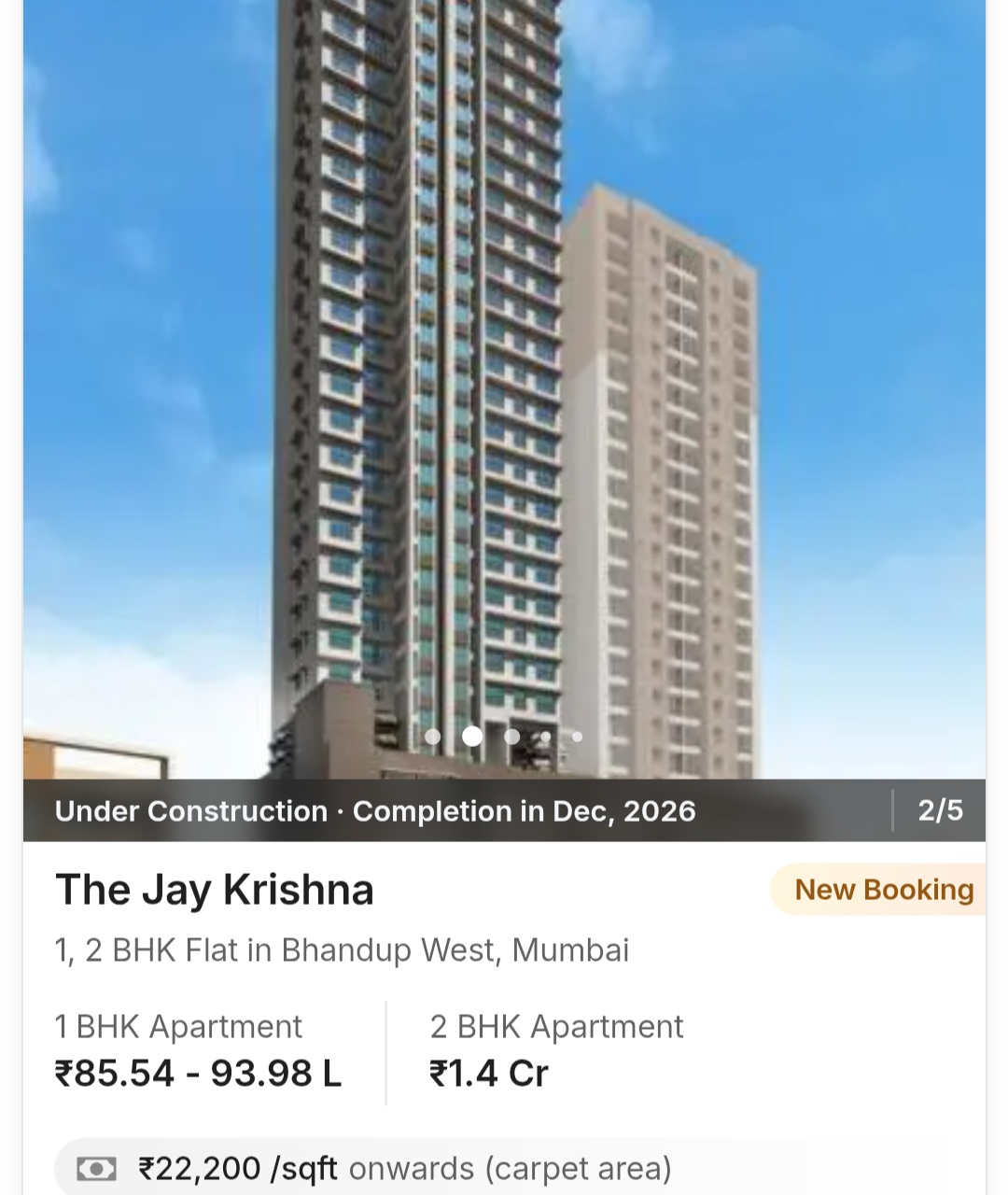Screen dimensions: 1008x1195
Task: Click the first carousel indicator dot
Action: pyautogui.click(x=433, y=737)
